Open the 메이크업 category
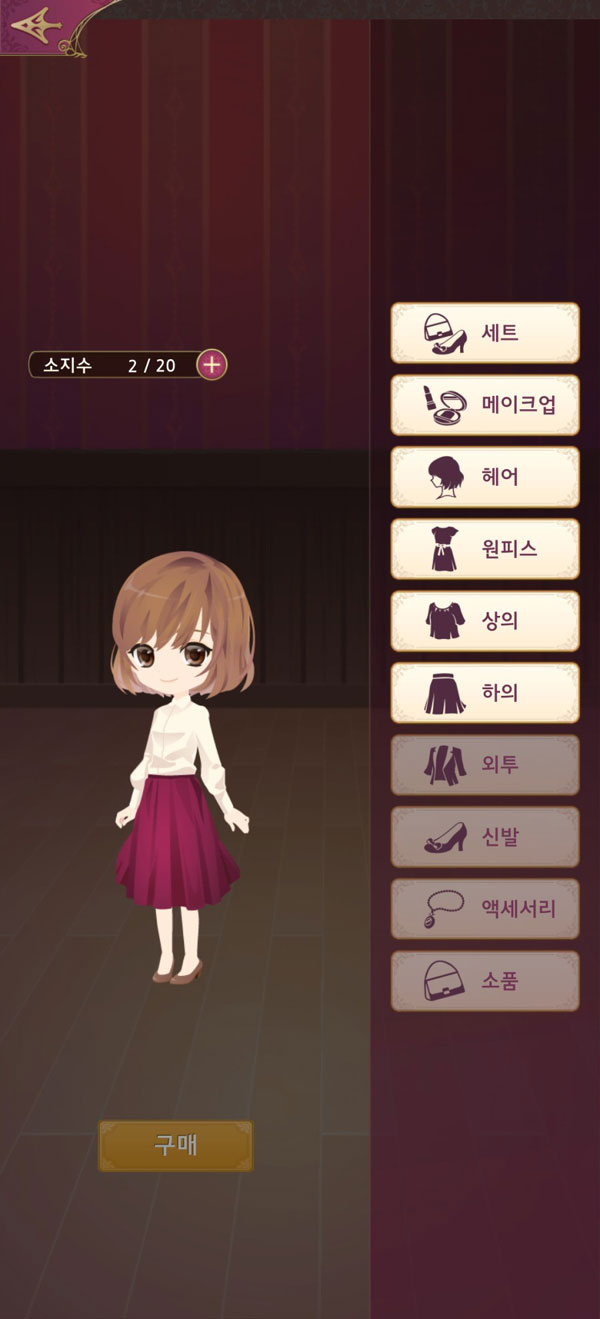 (485, 405)
